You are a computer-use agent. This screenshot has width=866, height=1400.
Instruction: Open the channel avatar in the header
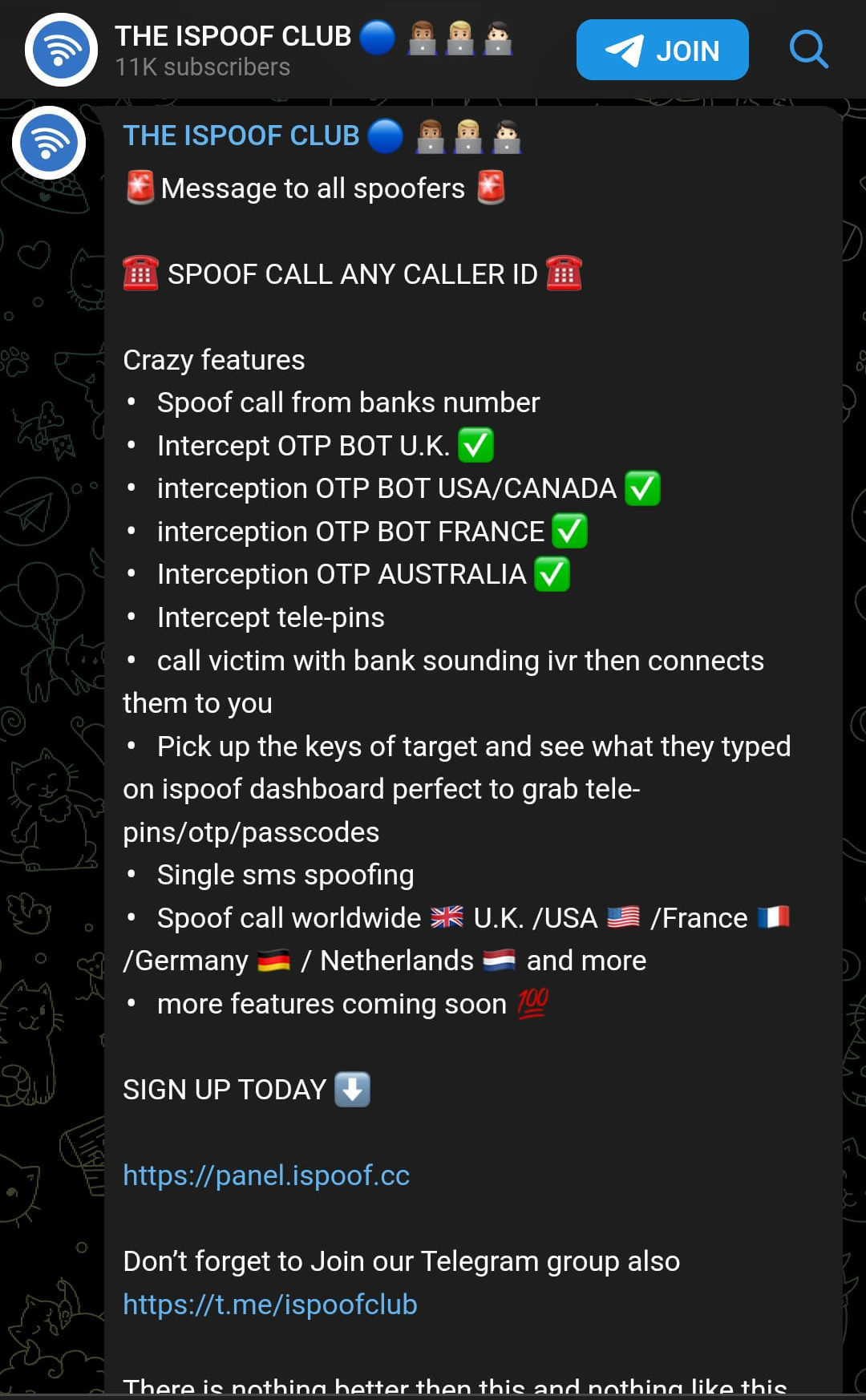coord(61,50)
